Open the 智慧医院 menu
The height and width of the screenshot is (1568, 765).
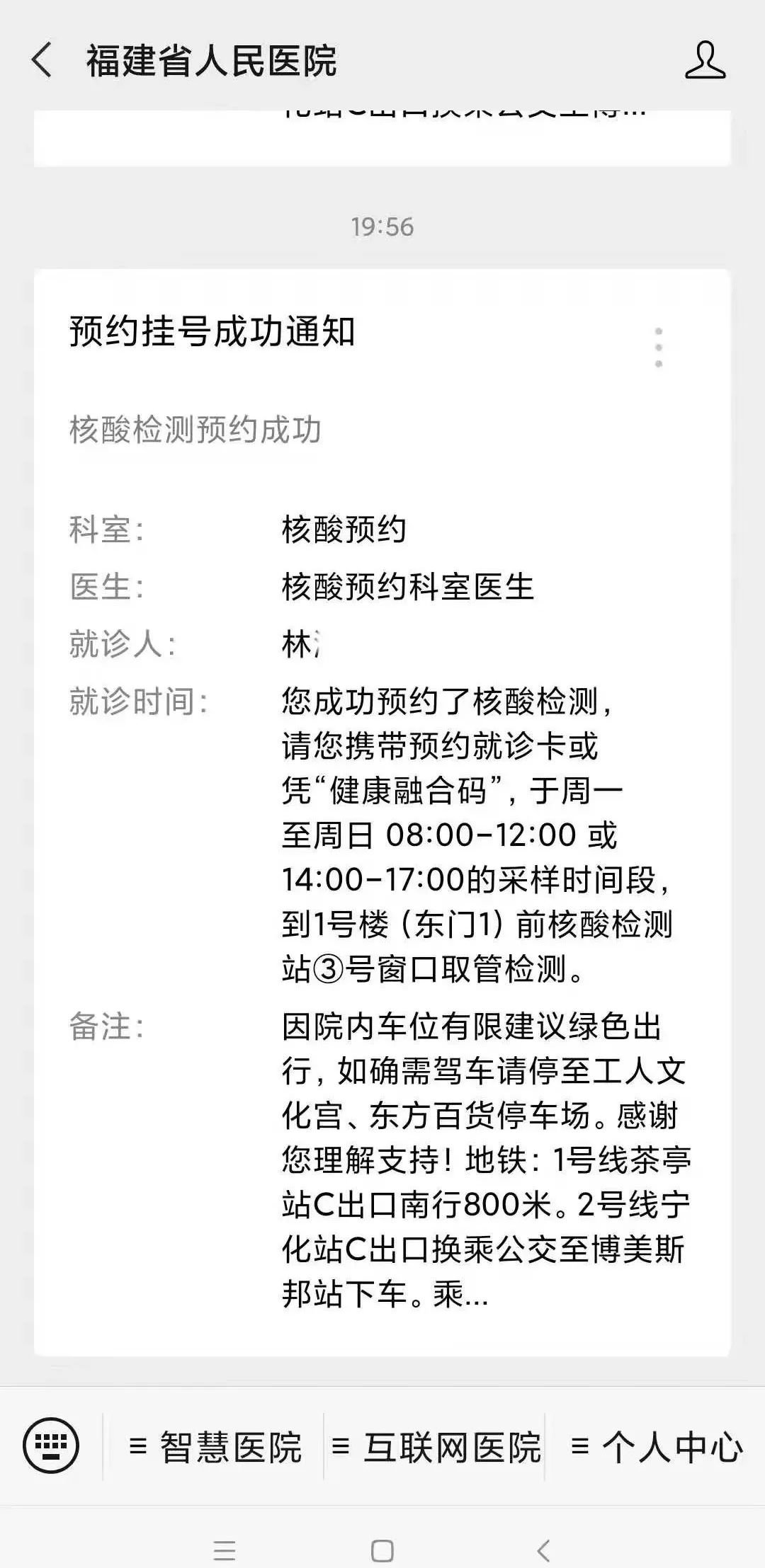tap(215, 1446)
